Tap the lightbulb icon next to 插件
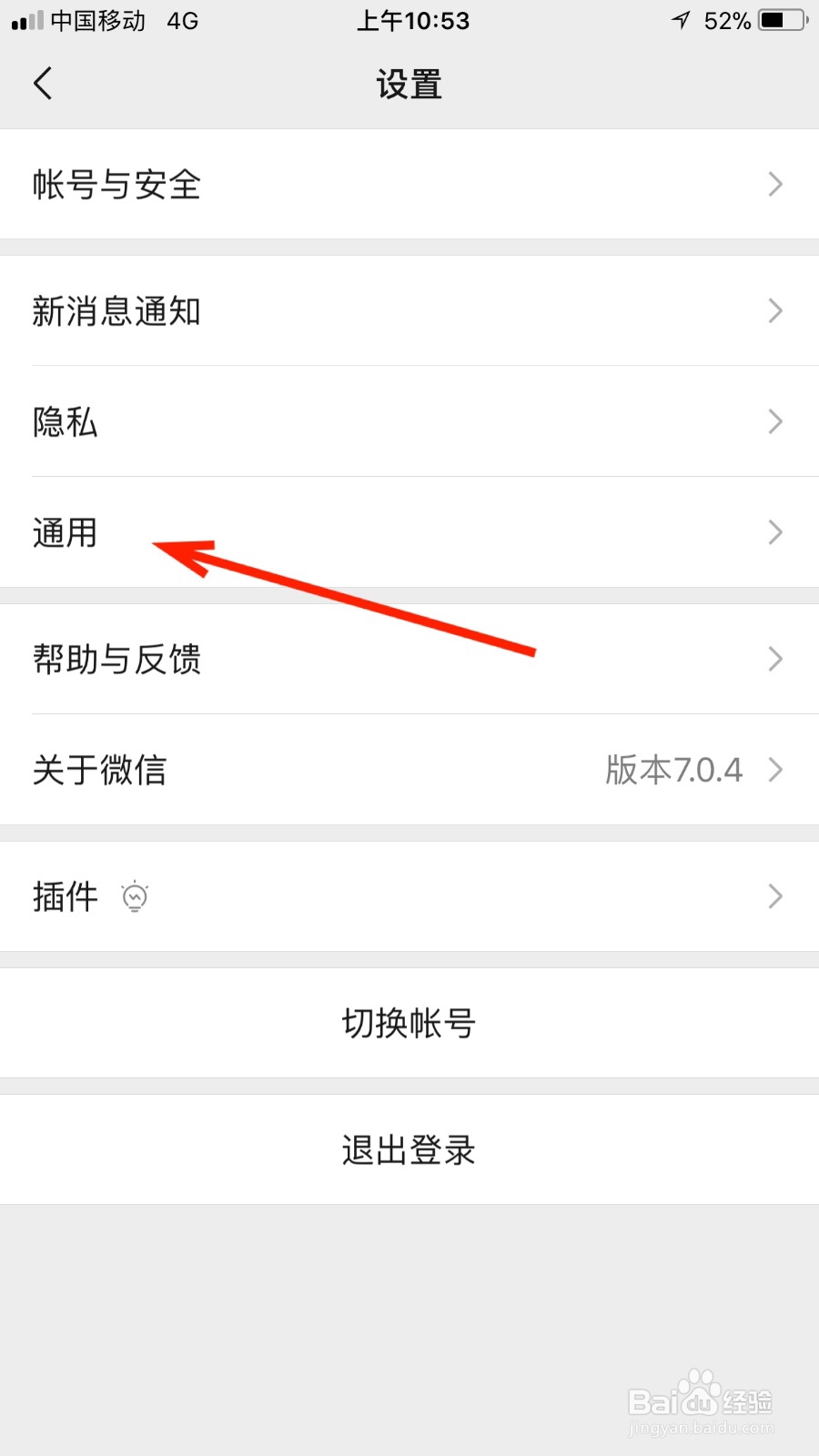This screenshot has width=819, height=1456. (x=135, y=896)
